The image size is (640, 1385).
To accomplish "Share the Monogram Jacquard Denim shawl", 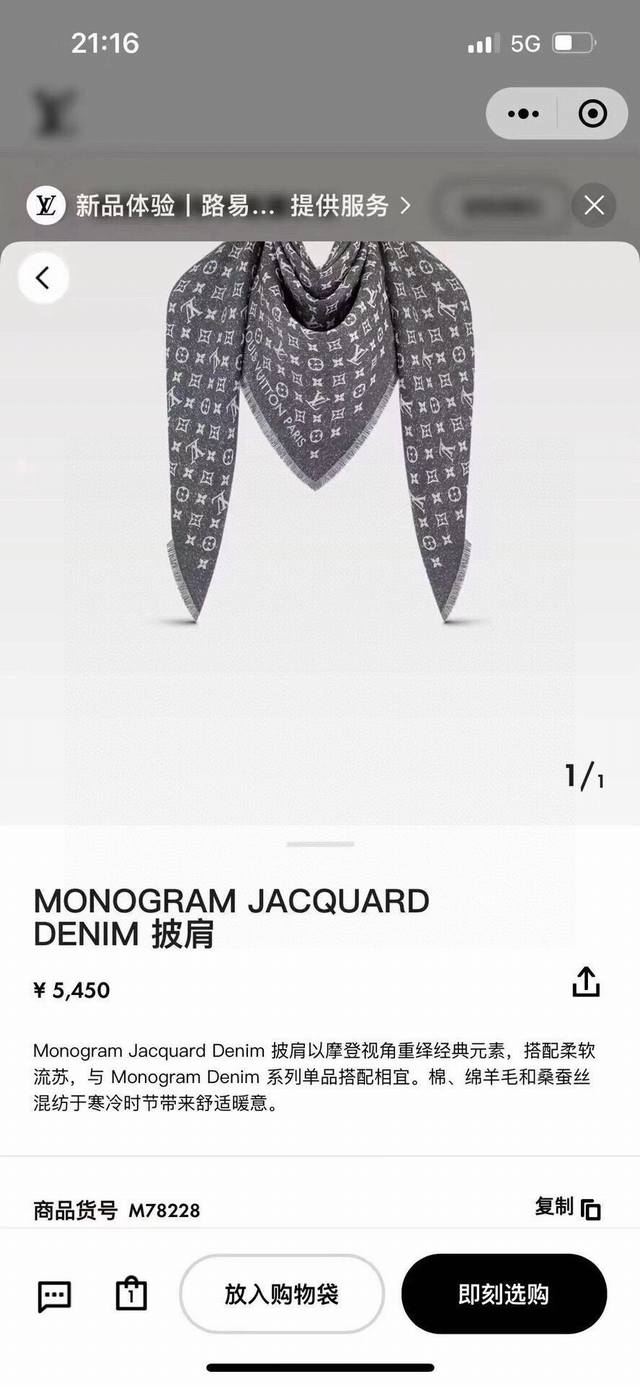I will point(586,982).
